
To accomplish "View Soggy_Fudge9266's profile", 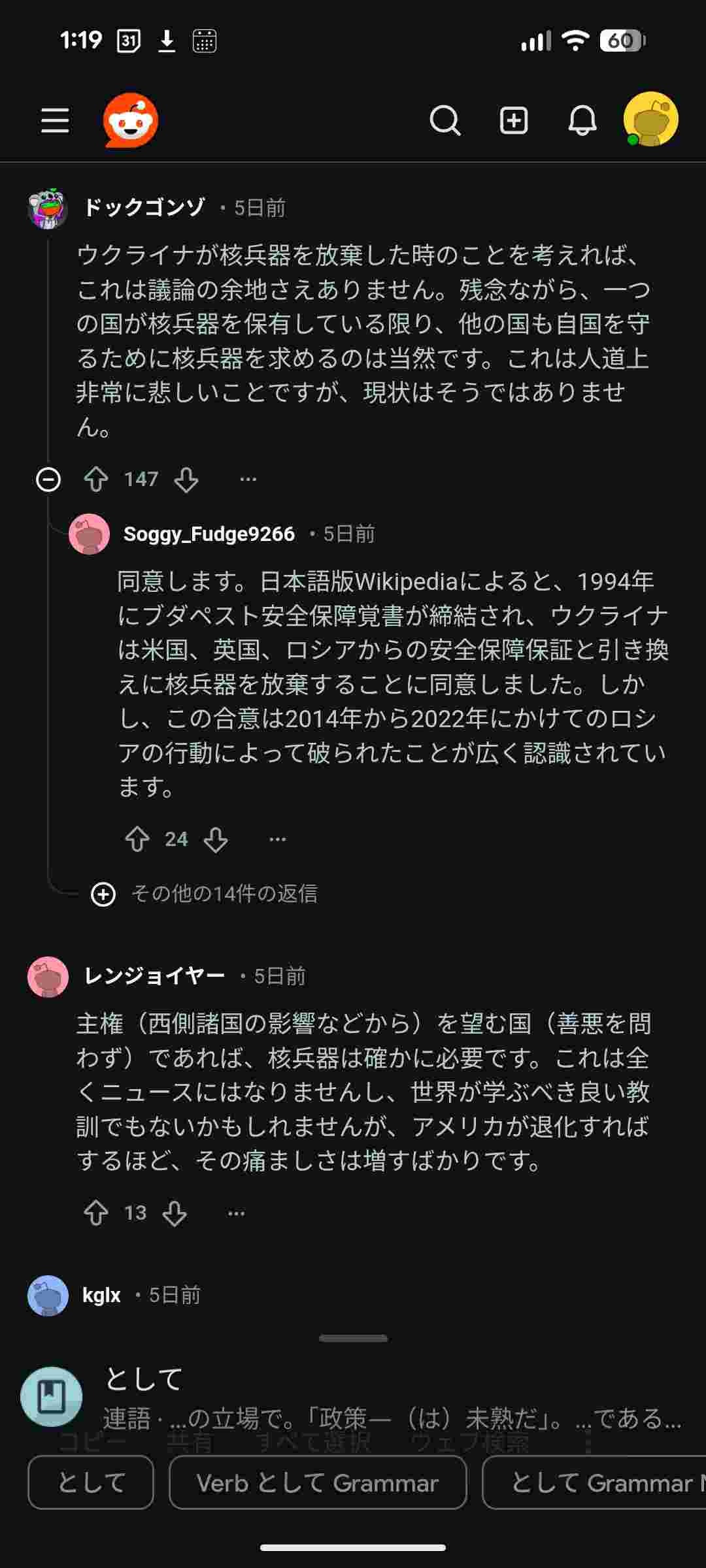I will tap(209, 534).
